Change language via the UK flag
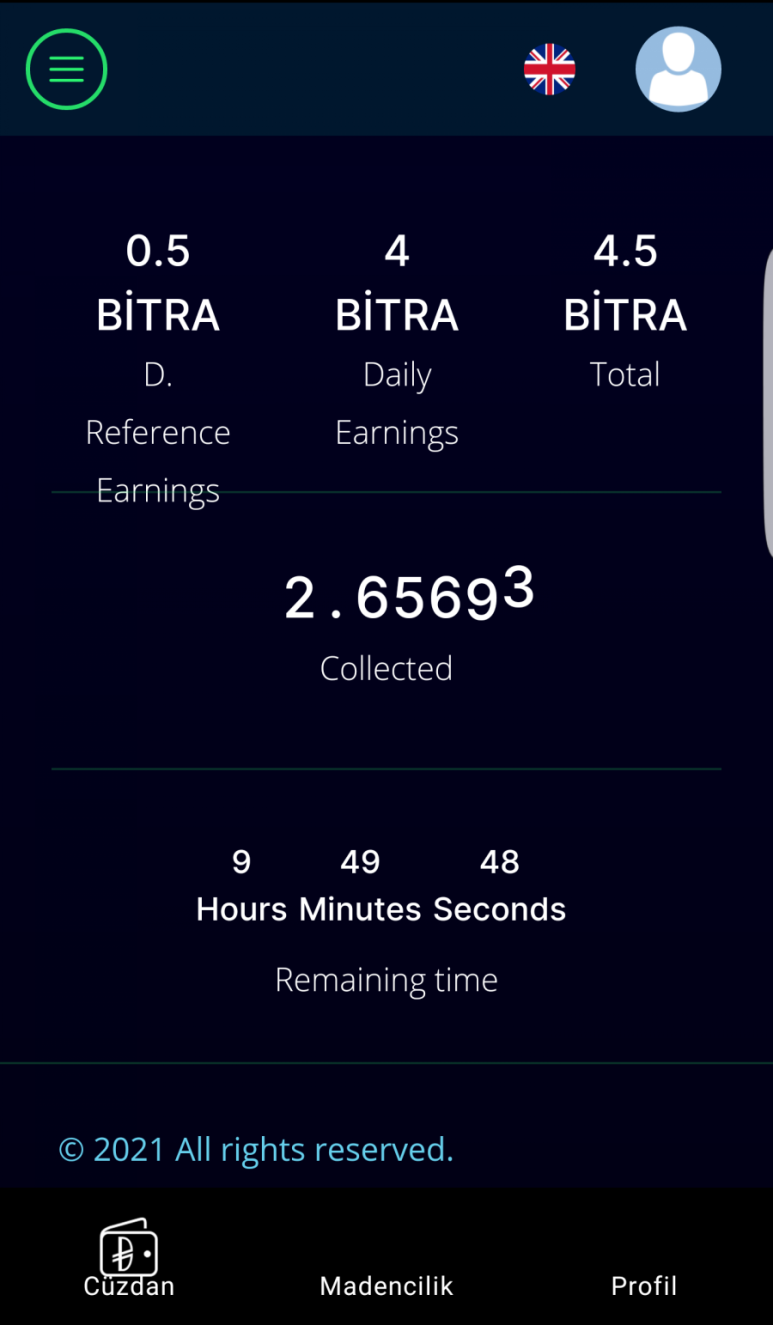Image resolution: width=773 pixels, height=1325 pixels. [549, 70]
